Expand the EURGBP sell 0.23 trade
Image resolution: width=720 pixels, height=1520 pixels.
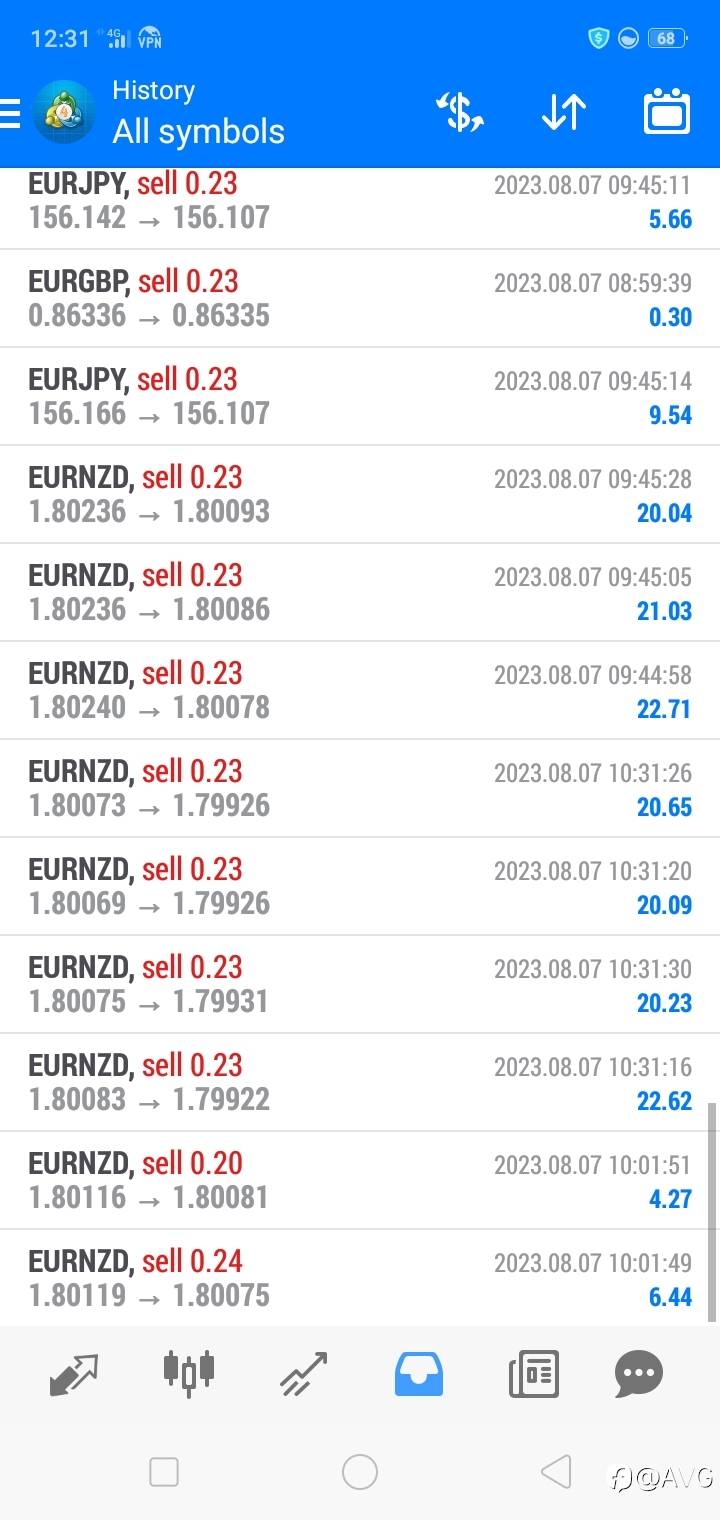pyautogui.click(x=360, y=299)
